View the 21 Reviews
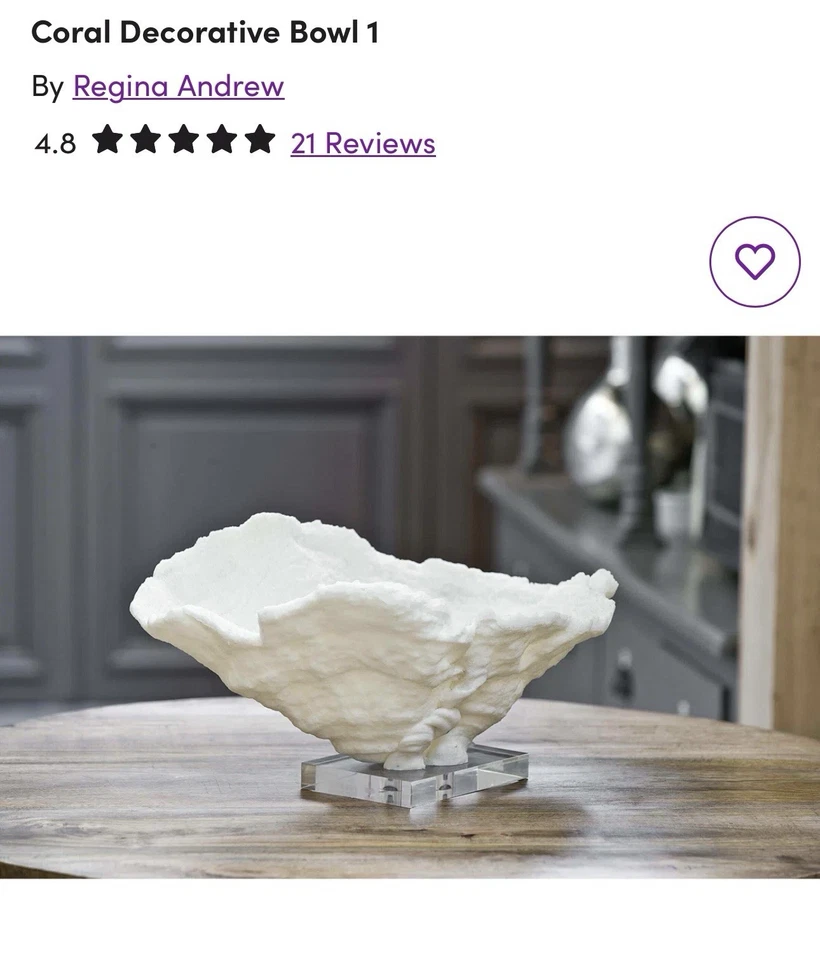820x960 pixels. 362,143
